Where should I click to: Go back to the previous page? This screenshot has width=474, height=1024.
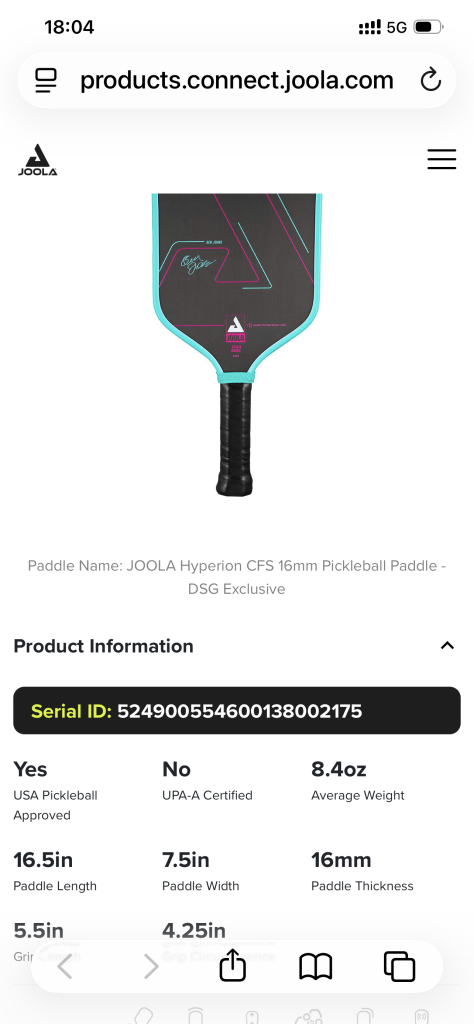(65, 967)
